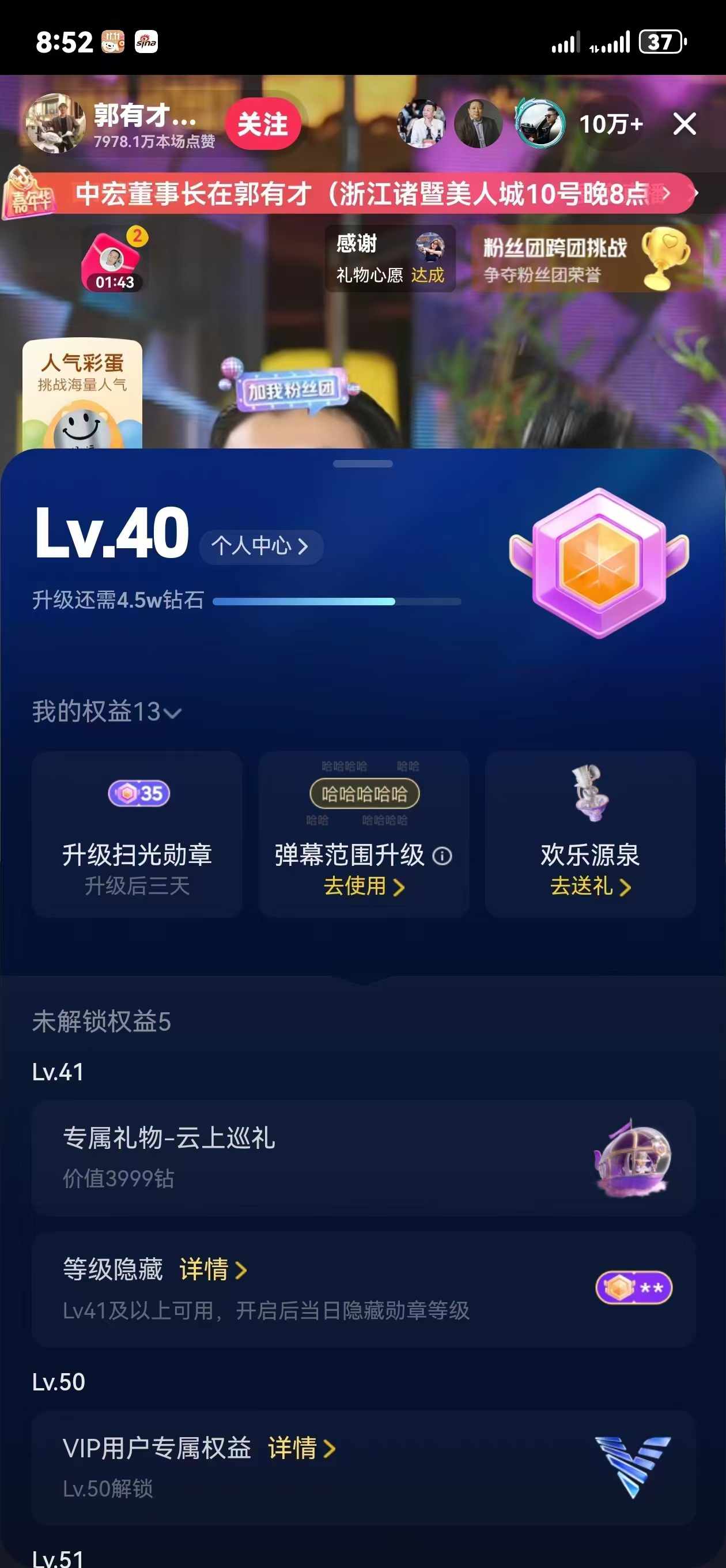Open the streamer's profile avatar
Image resolution: width=726 pixels, height=1568 pixels.
(55, 123)
